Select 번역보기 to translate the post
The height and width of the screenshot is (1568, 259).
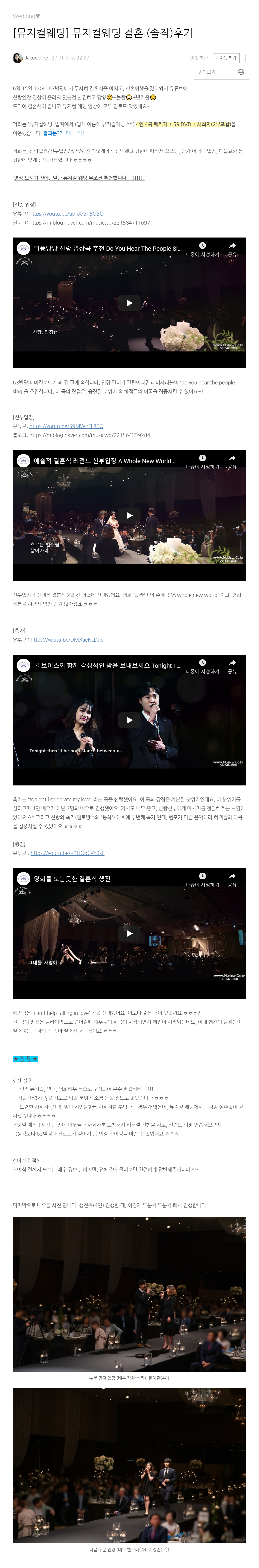[x=207, y=72]
